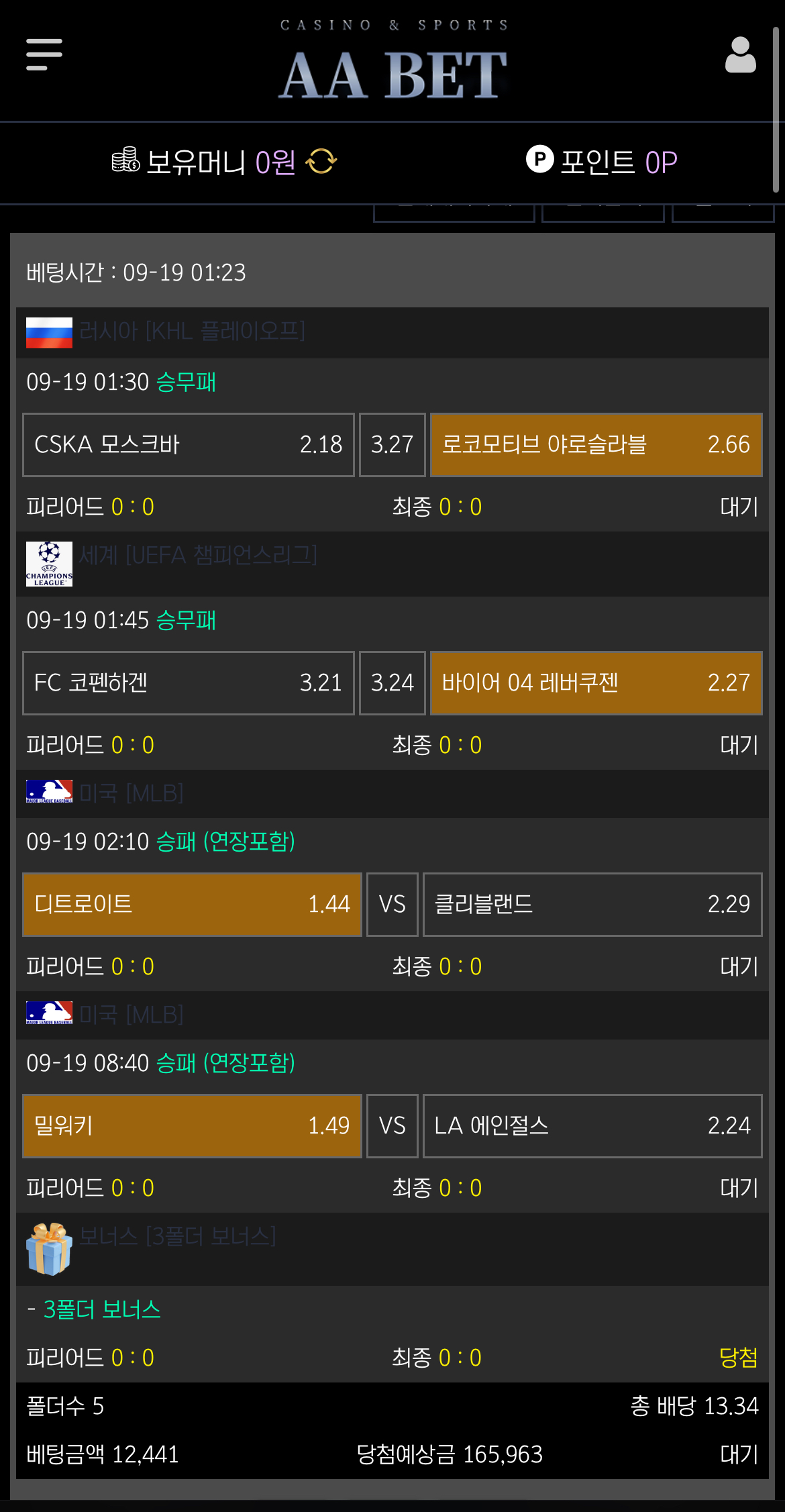This screenshot has width=785, height=1512.
Task: Open the user profile icon
Action: tap(740, 55)
